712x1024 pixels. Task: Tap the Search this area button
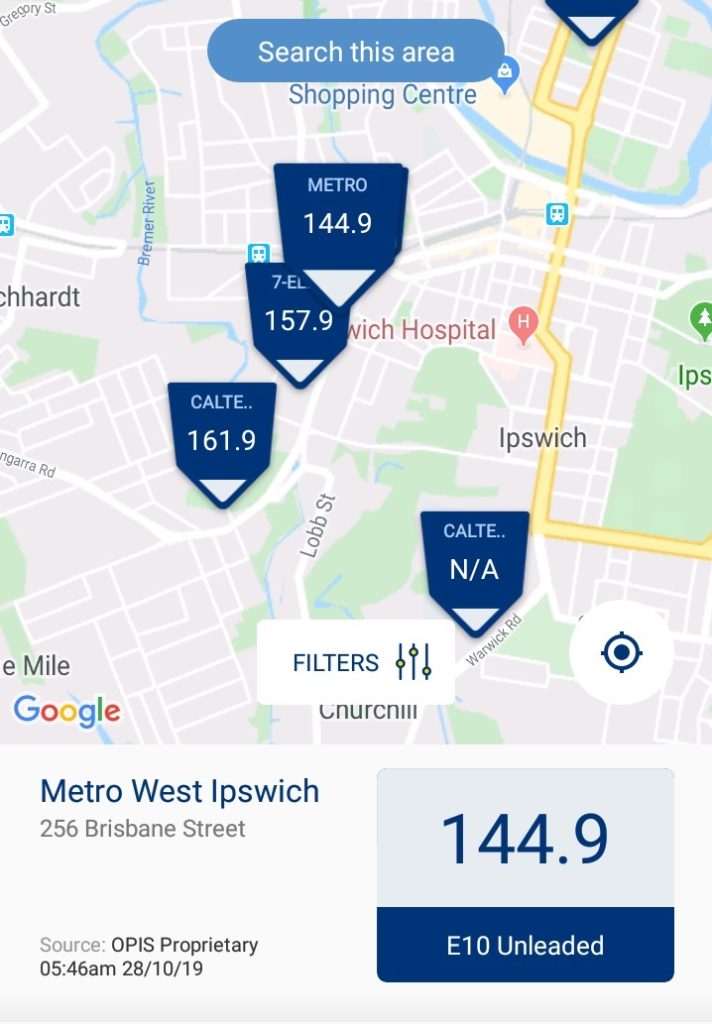[x=355, y=52]
